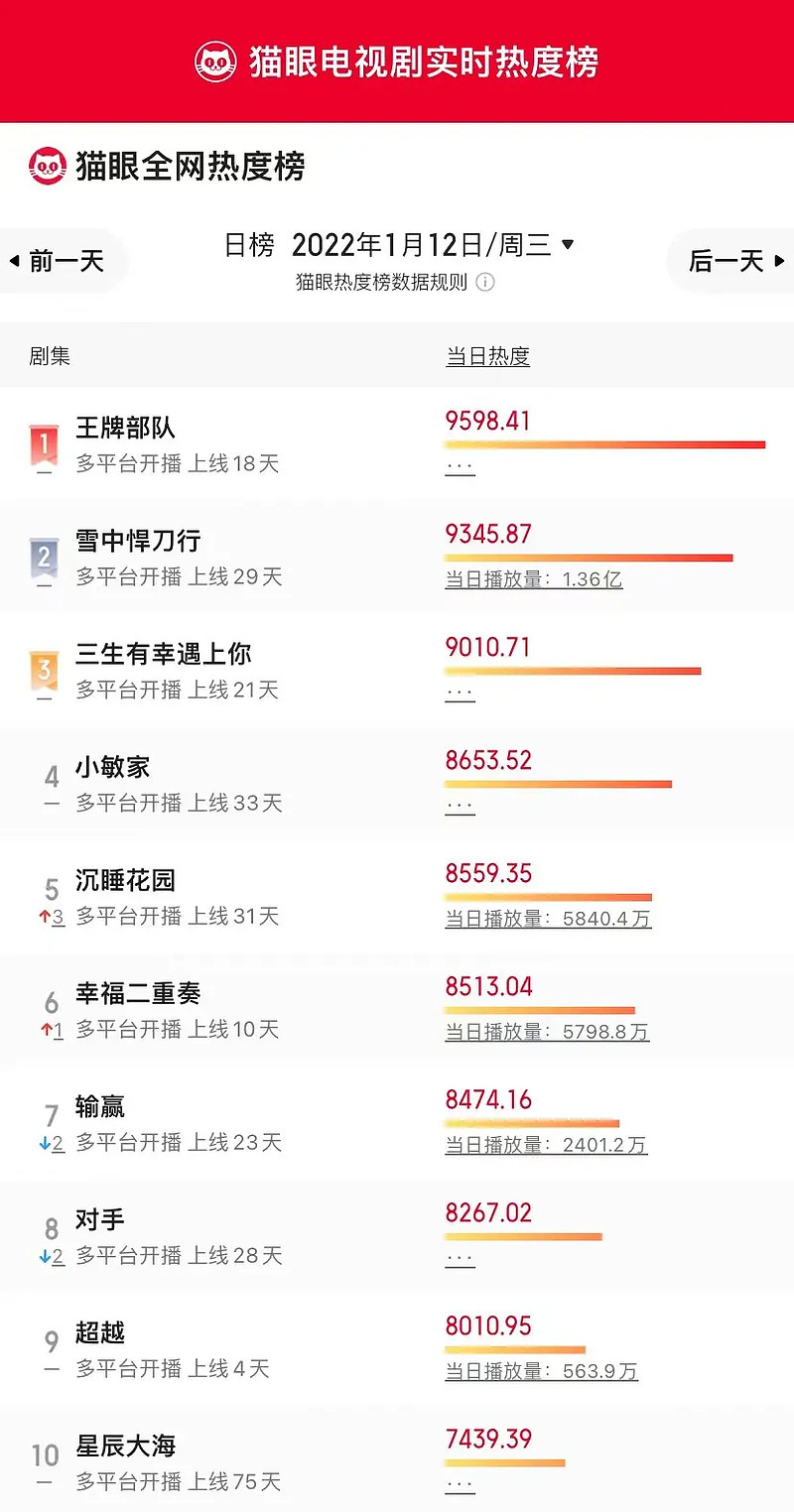794x1512 pixels.
Task: Select the 幸福二重奏 entry
Action: tap(397, 1010)
